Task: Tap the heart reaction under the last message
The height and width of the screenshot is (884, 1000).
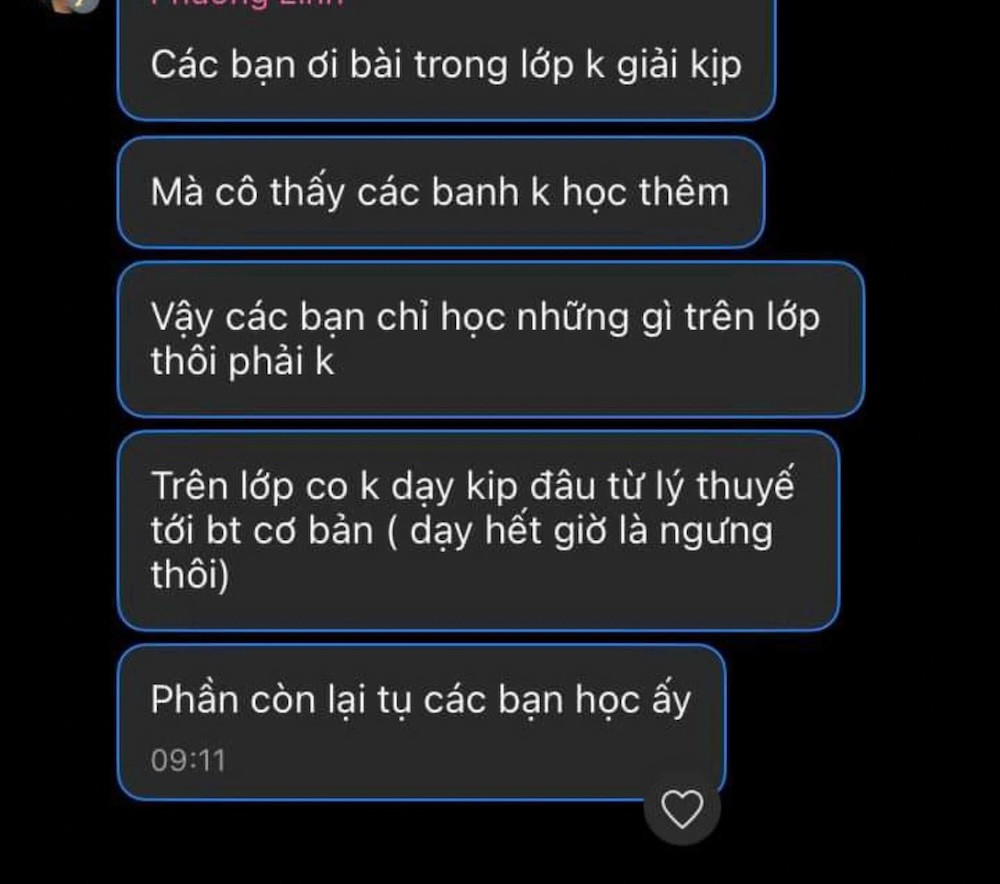Action: pyautogui.click(x=683, y=808)
